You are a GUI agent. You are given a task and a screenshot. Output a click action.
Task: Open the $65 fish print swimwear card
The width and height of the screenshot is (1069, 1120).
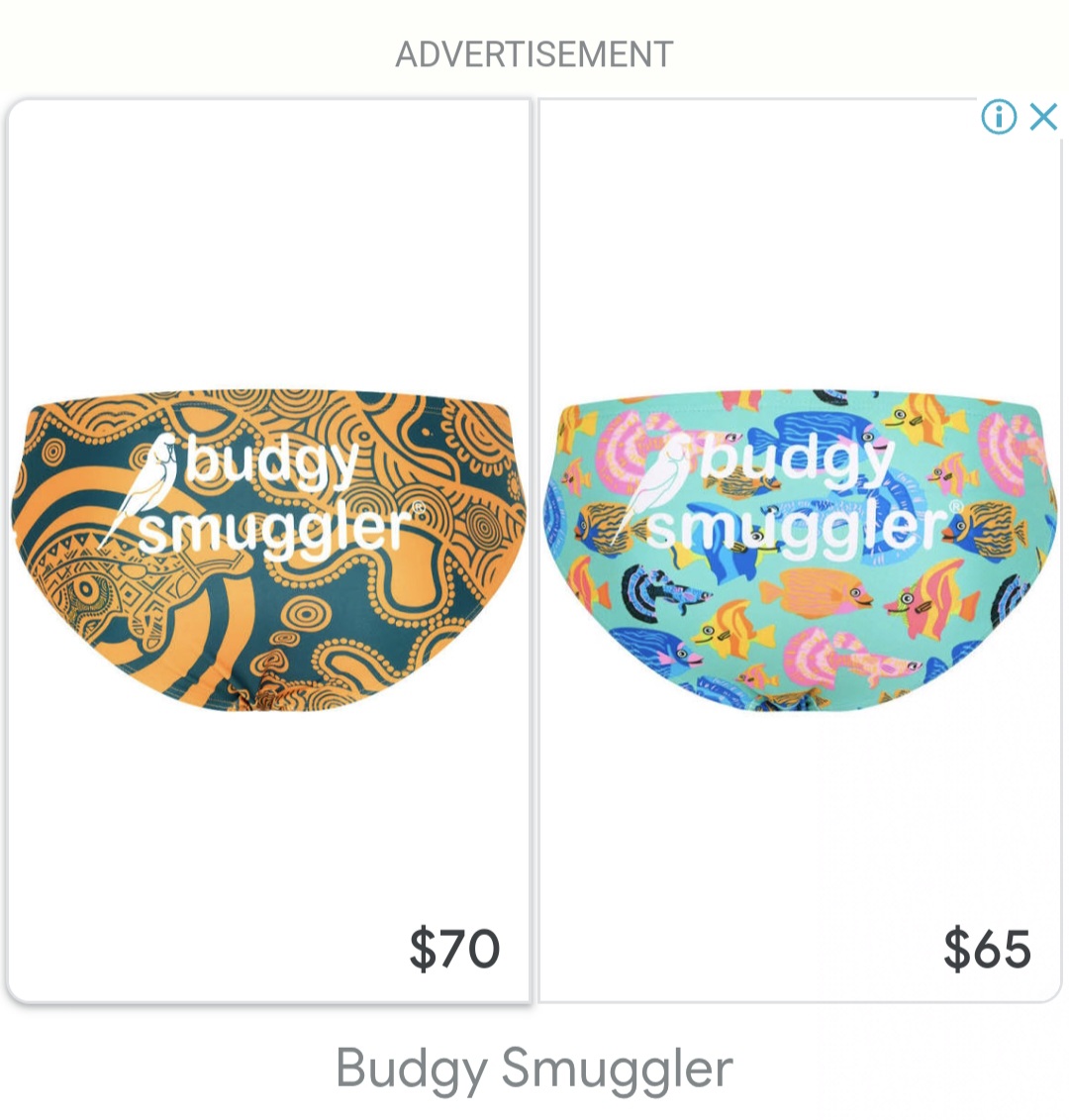pyautogui.click(x=800, y=551)
